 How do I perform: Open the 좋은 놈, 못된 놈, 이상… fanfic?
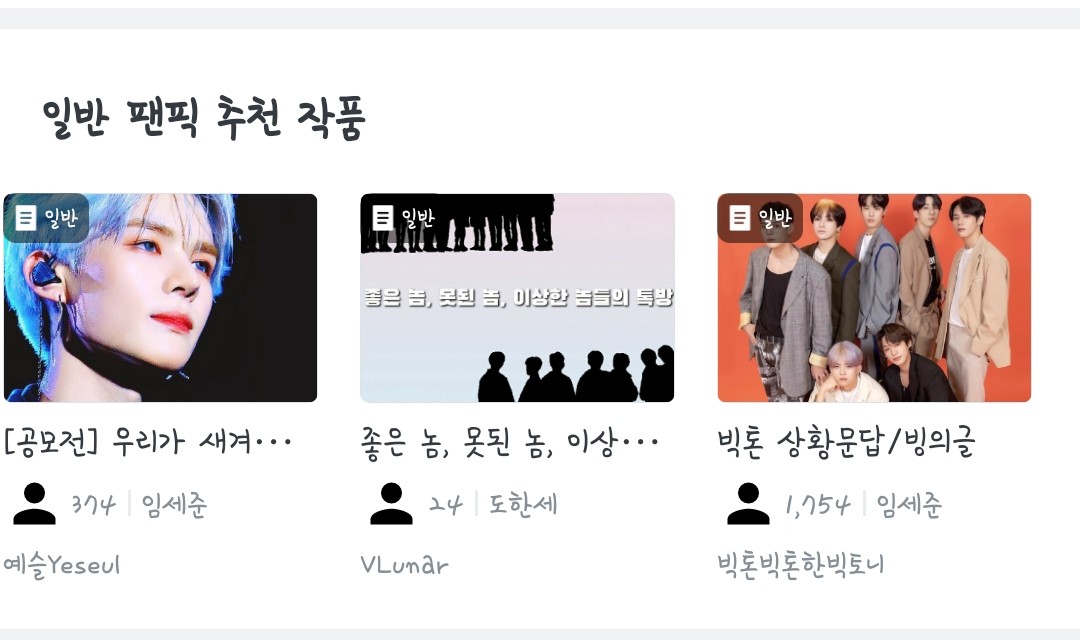(x=517, y=298)
